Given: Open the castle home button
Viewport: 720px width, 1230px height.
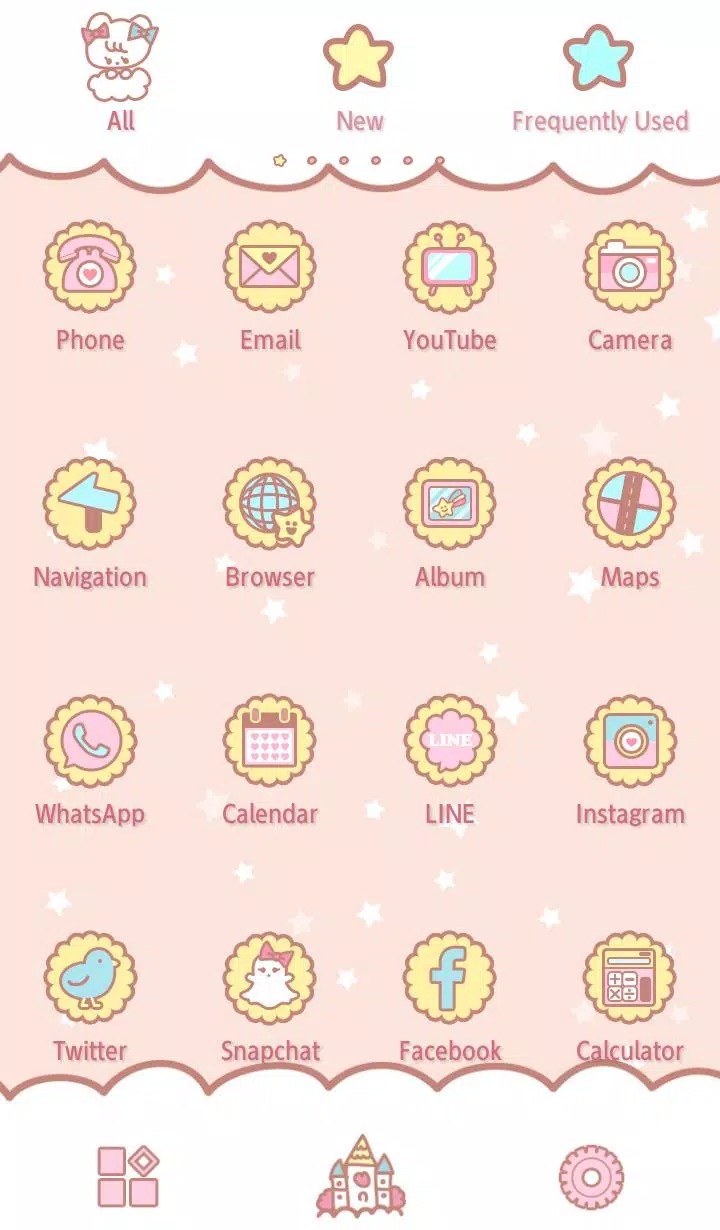Looking at the screenshot, I should click(x=360, y=1176).
